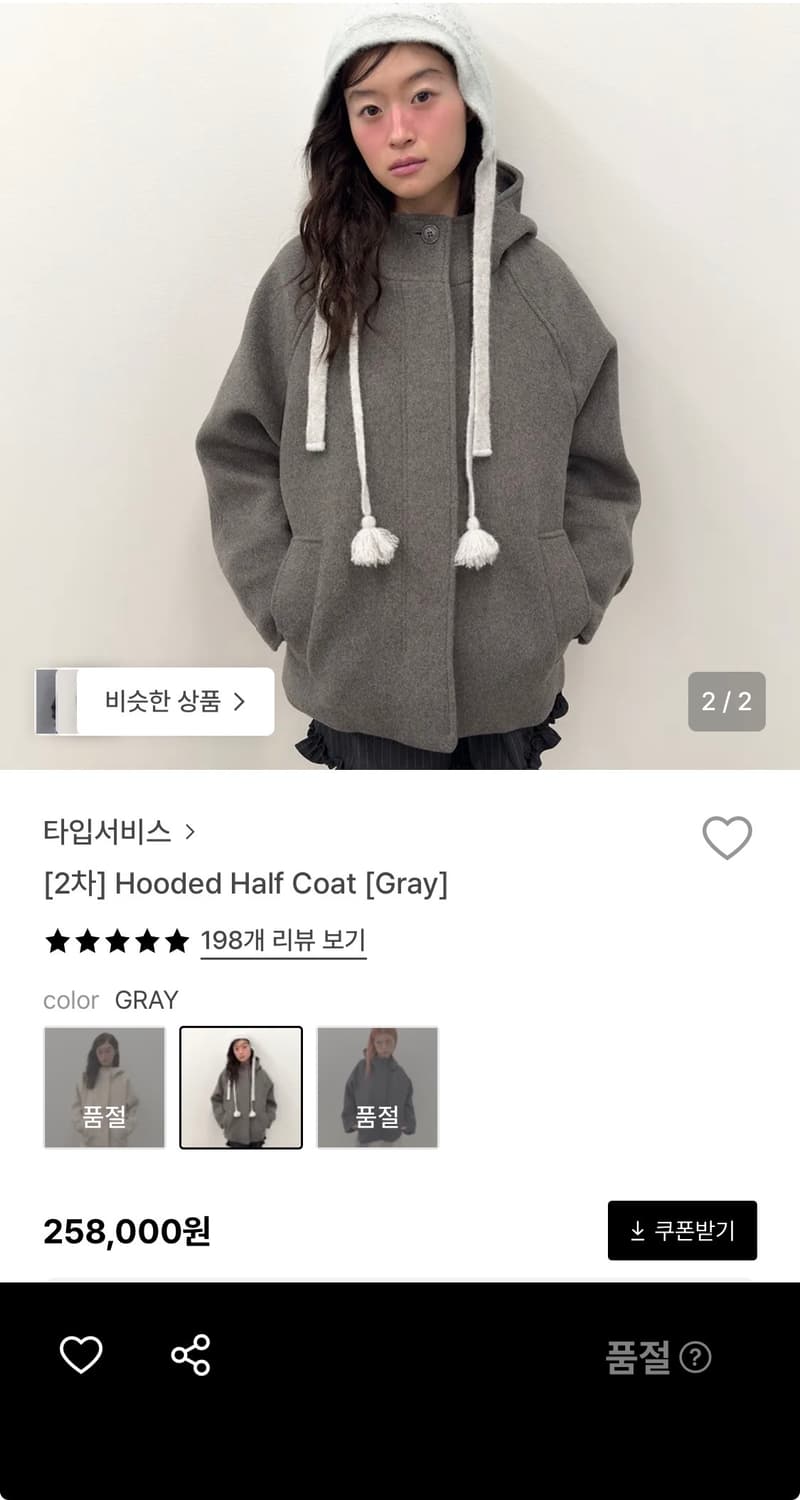The height and width of the screenshot is (1500, 800).
Task: Add coat to wishlist using bottom heart icon
Action: coord(83,1357)
